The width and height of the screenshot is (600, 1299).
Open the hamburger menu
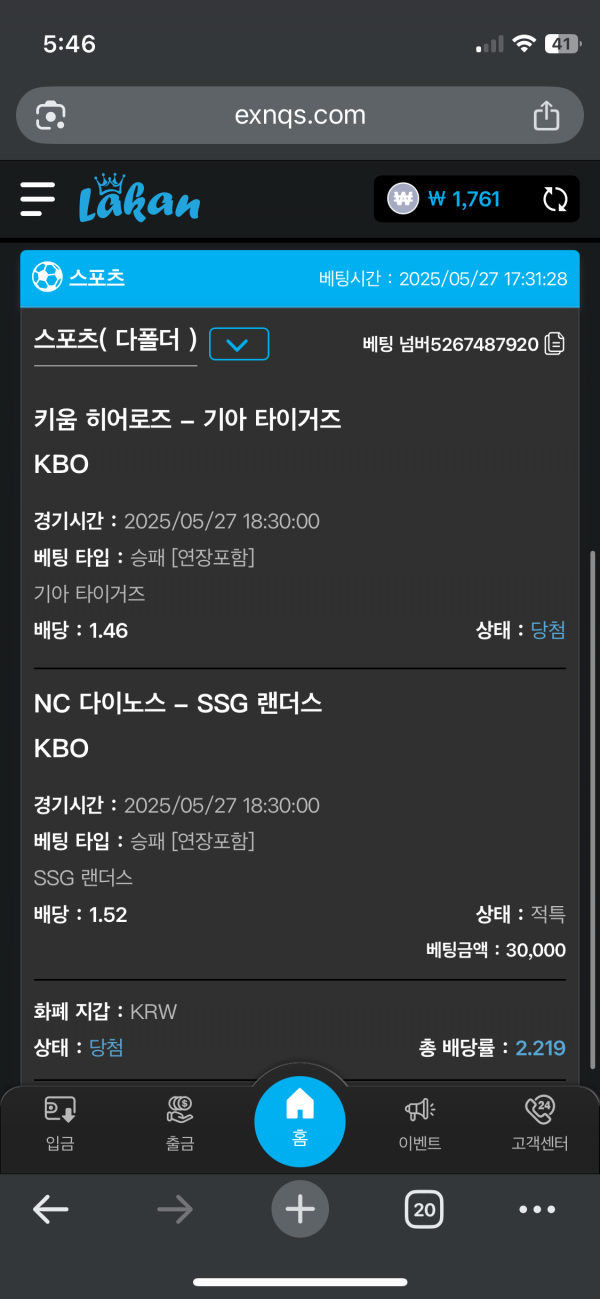37,198
